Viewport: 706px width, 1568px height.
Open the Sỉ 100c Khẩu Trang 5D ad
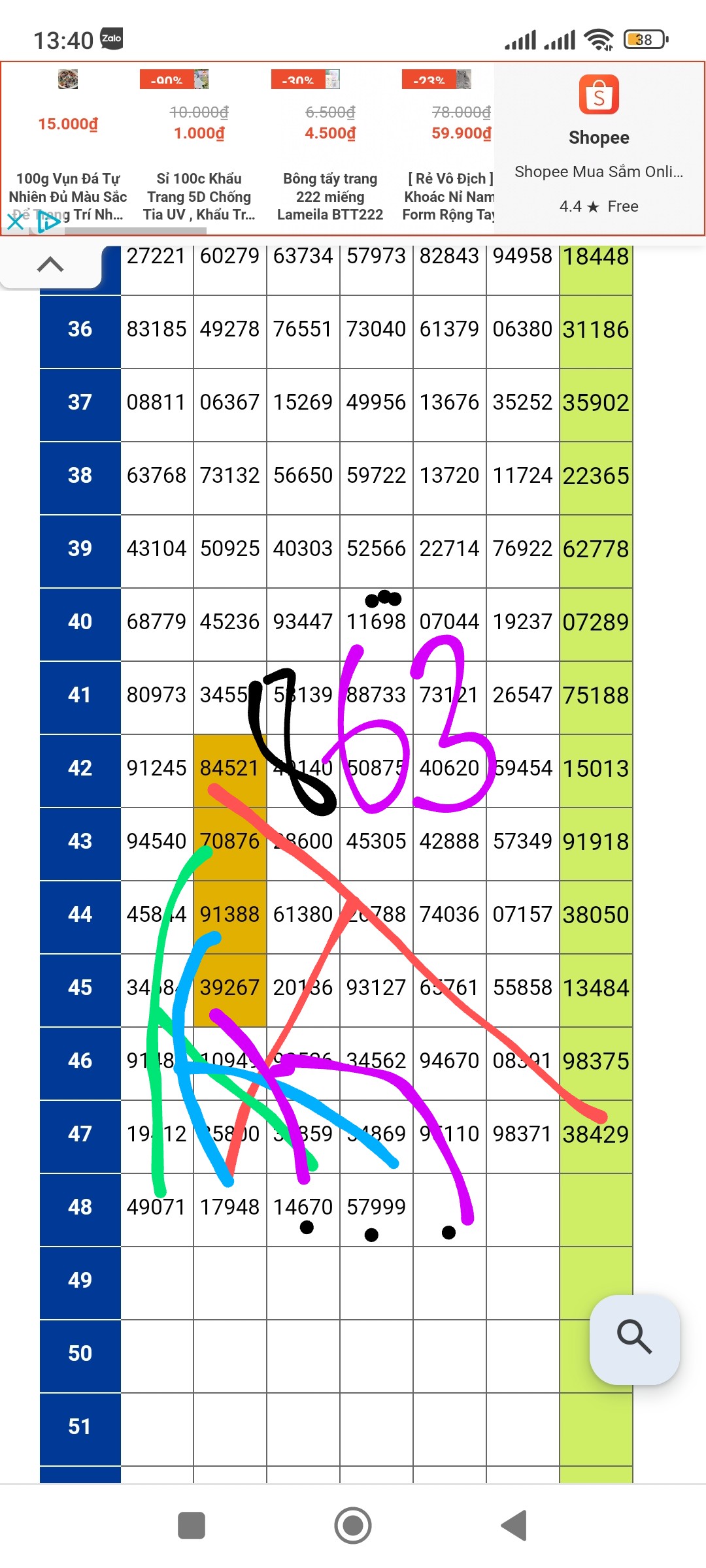click(x=199, y=148)
